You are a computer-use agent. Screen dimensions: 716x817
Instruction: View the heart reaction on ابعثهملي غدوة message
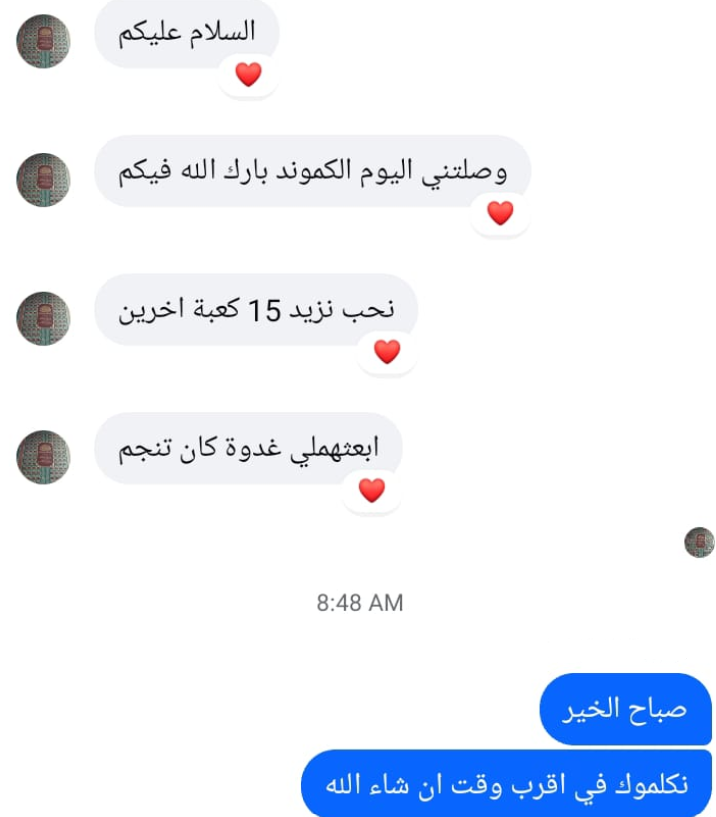[x=371, y=490]
